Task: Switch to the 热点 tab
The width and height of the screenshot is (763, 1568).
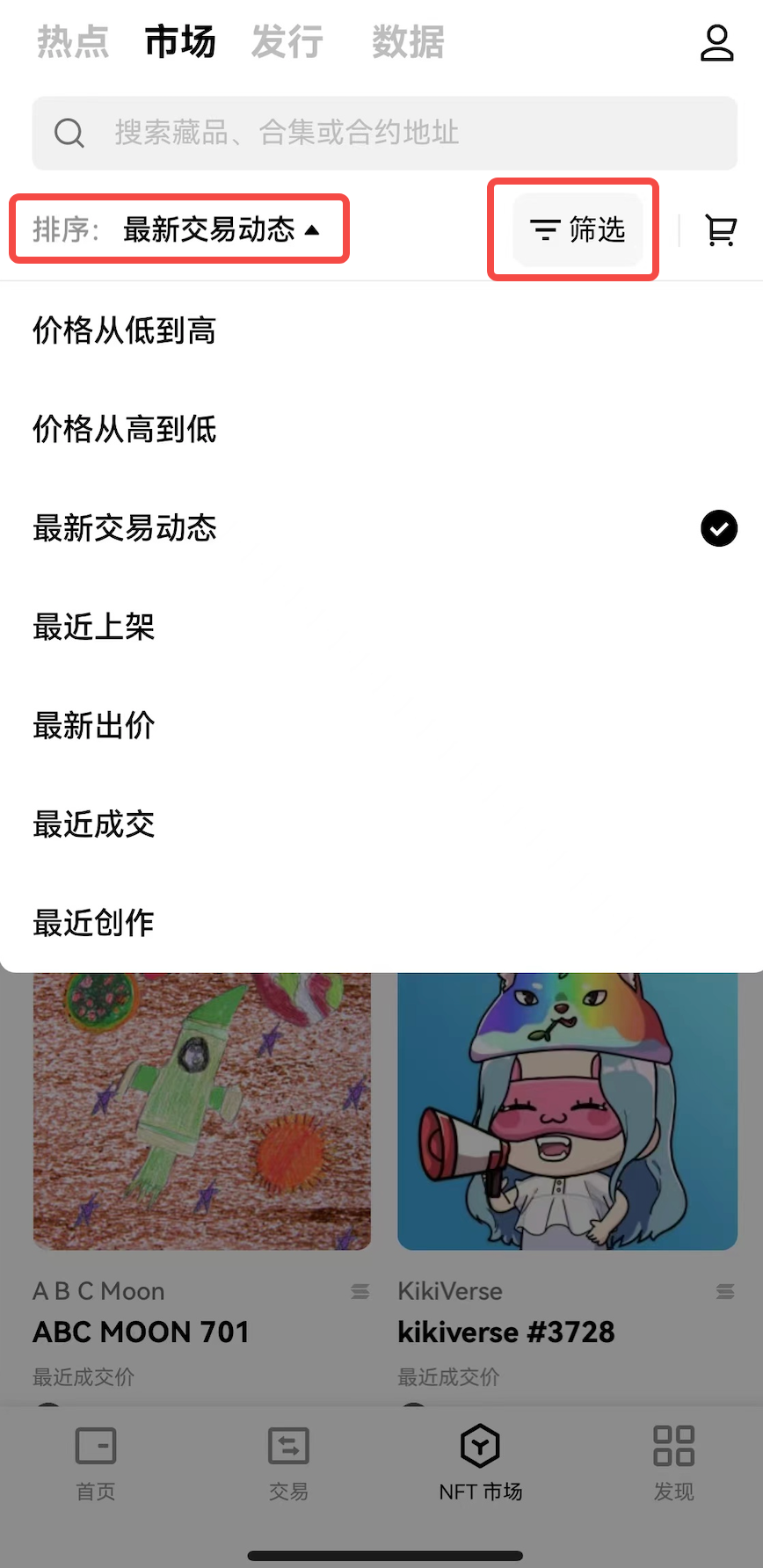Action: (x=73, y=42)
